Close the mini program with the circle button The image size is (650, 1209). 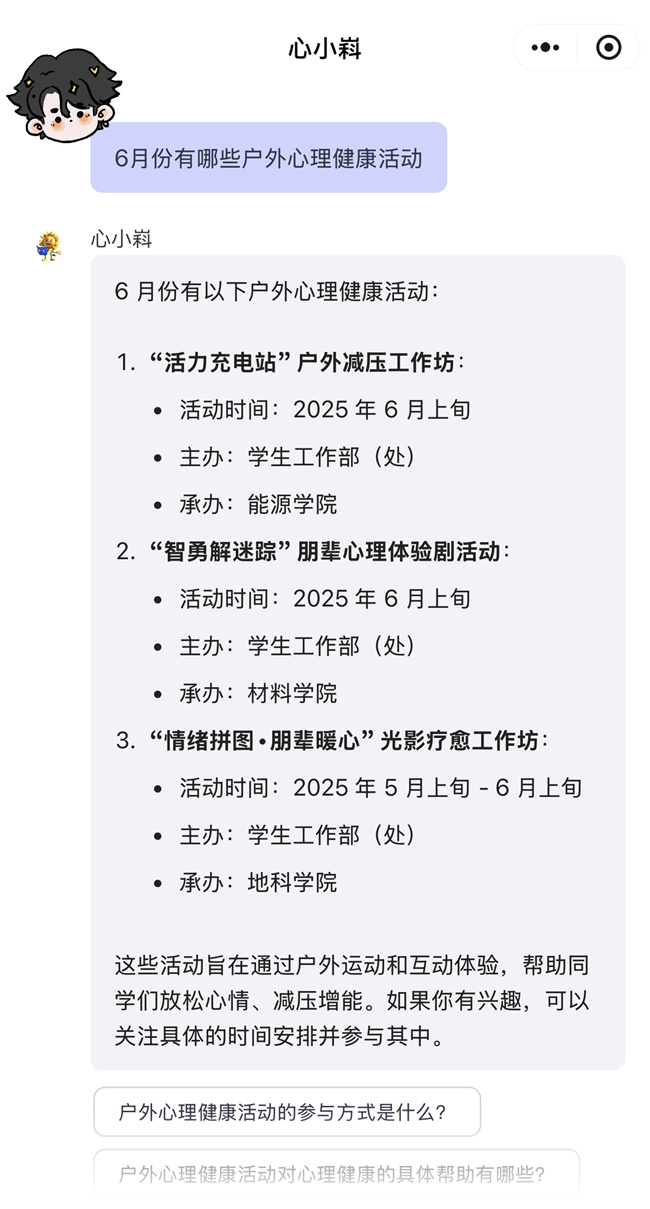click(608, 47)
